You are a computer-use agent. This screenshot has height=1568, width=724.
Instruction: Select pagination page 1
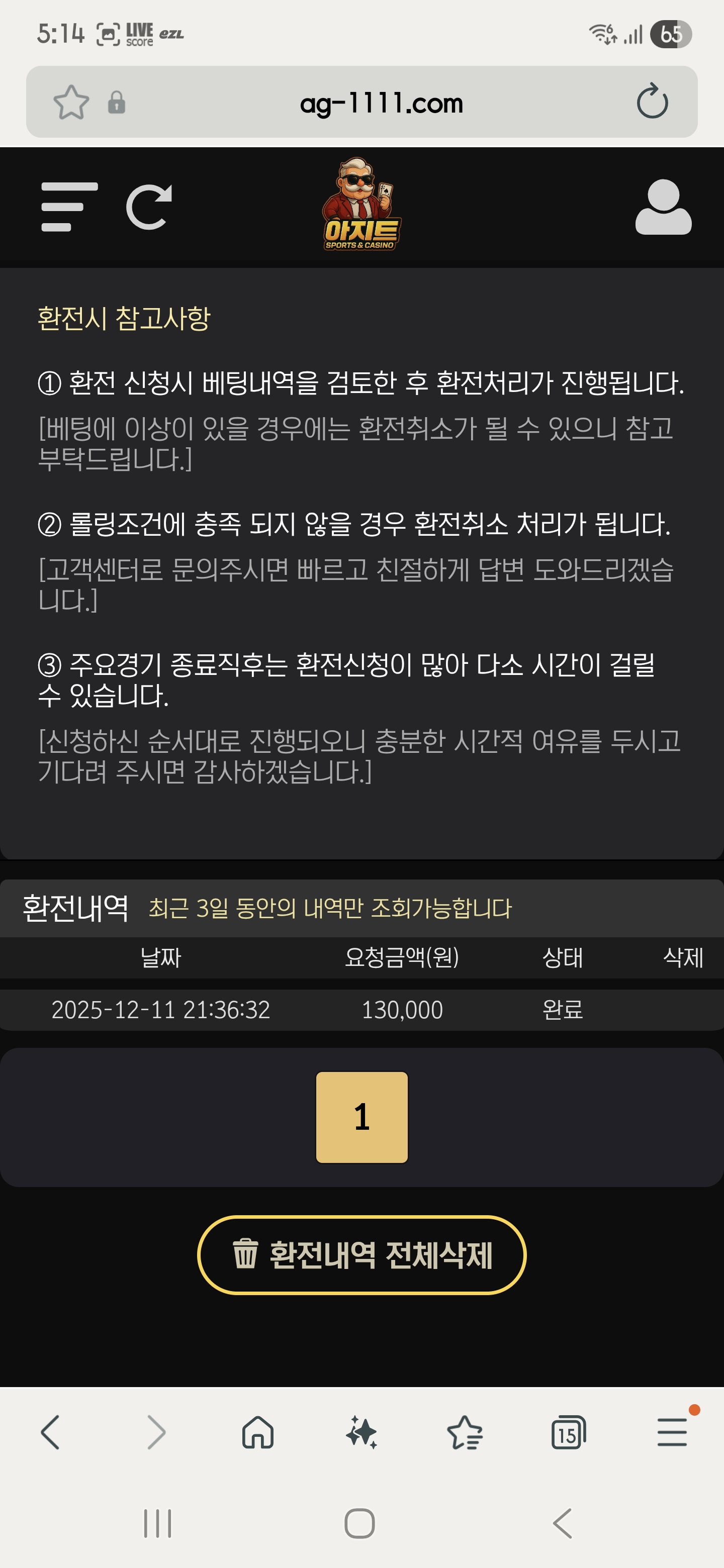click(x=361, y=1118)
